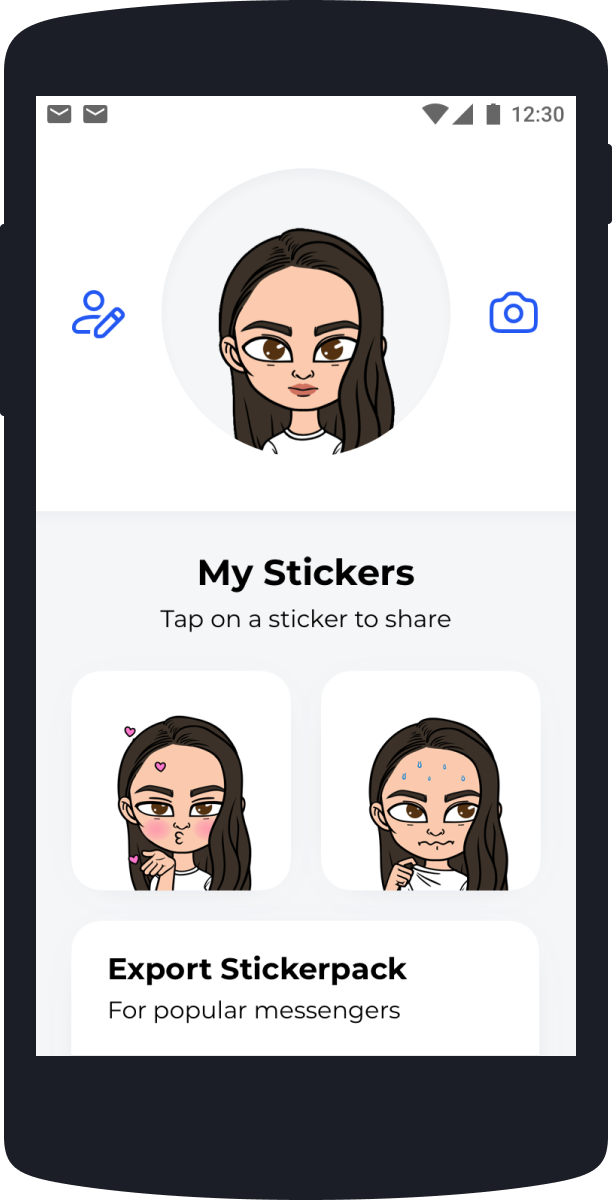This screenshot has height=1200, width=612.
Task: Open the camera icon
Action: (513, 314)
